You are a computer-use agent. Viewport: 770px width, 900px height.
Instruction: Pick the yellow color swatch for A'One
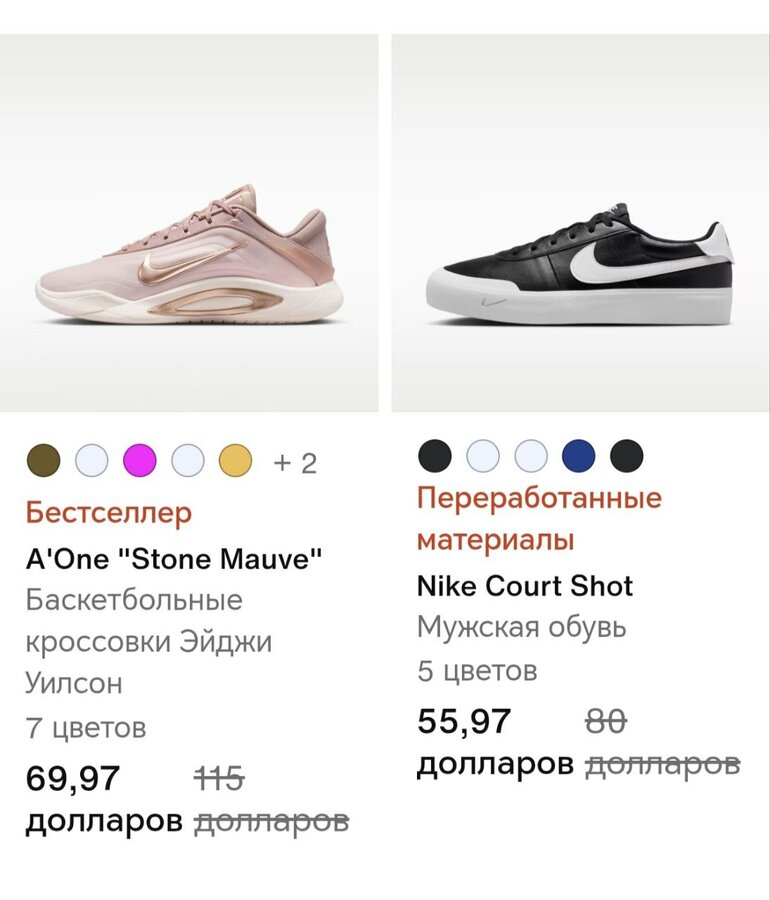point(236,461)
